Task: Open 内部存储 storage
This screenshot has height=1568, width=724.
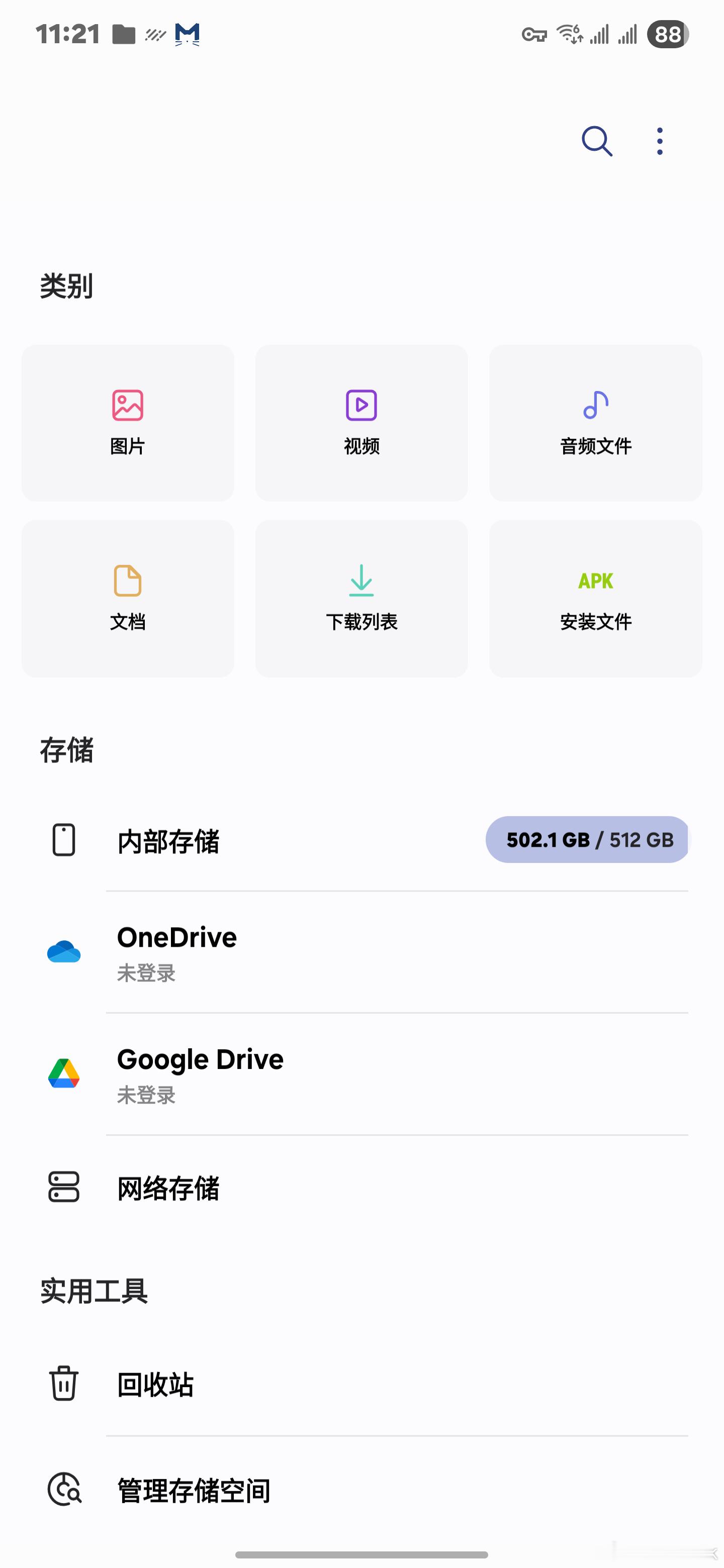Action: [x=361, y=840]
